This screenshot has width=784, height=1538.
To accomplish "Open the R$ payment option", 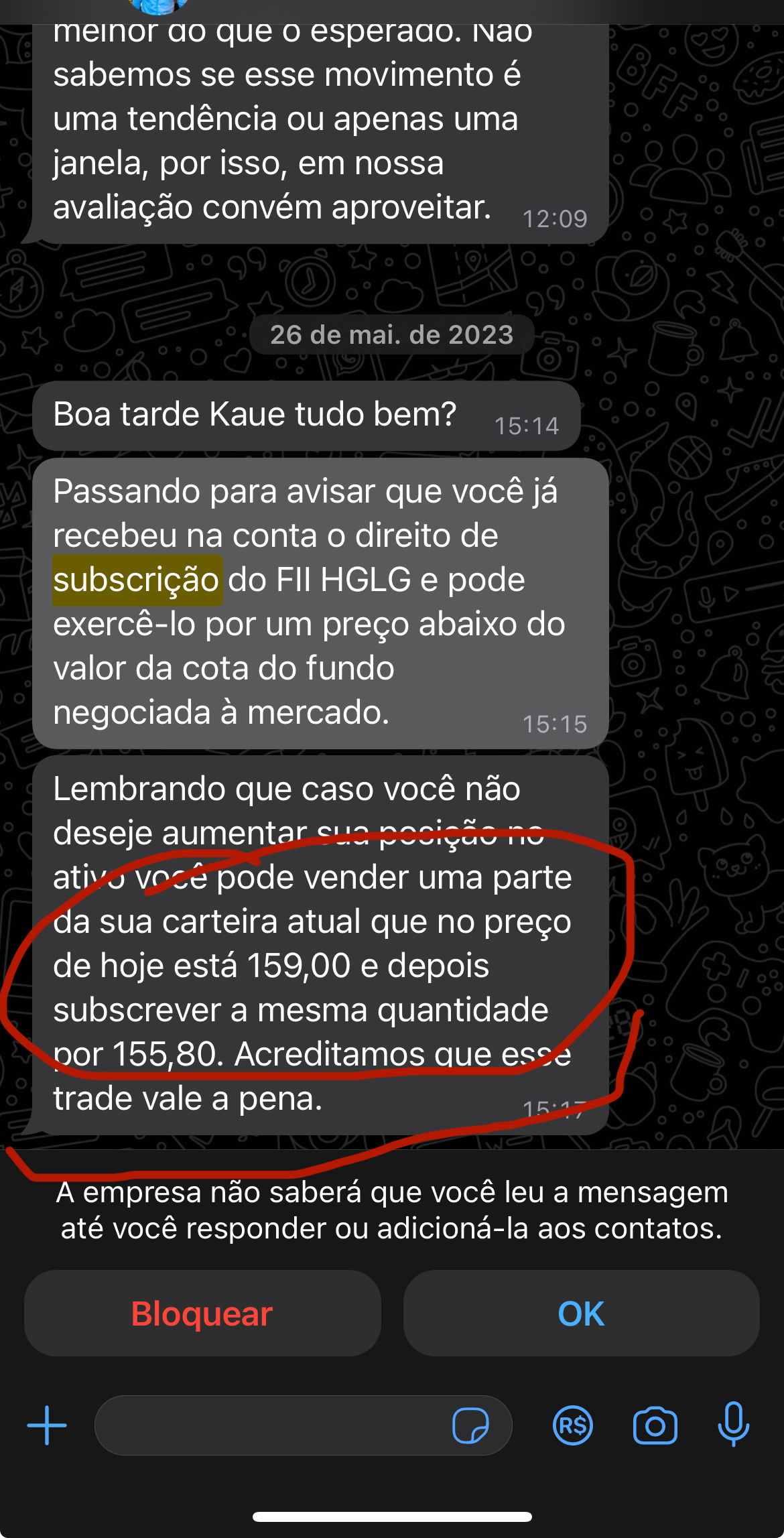I will click(573, 1425).
